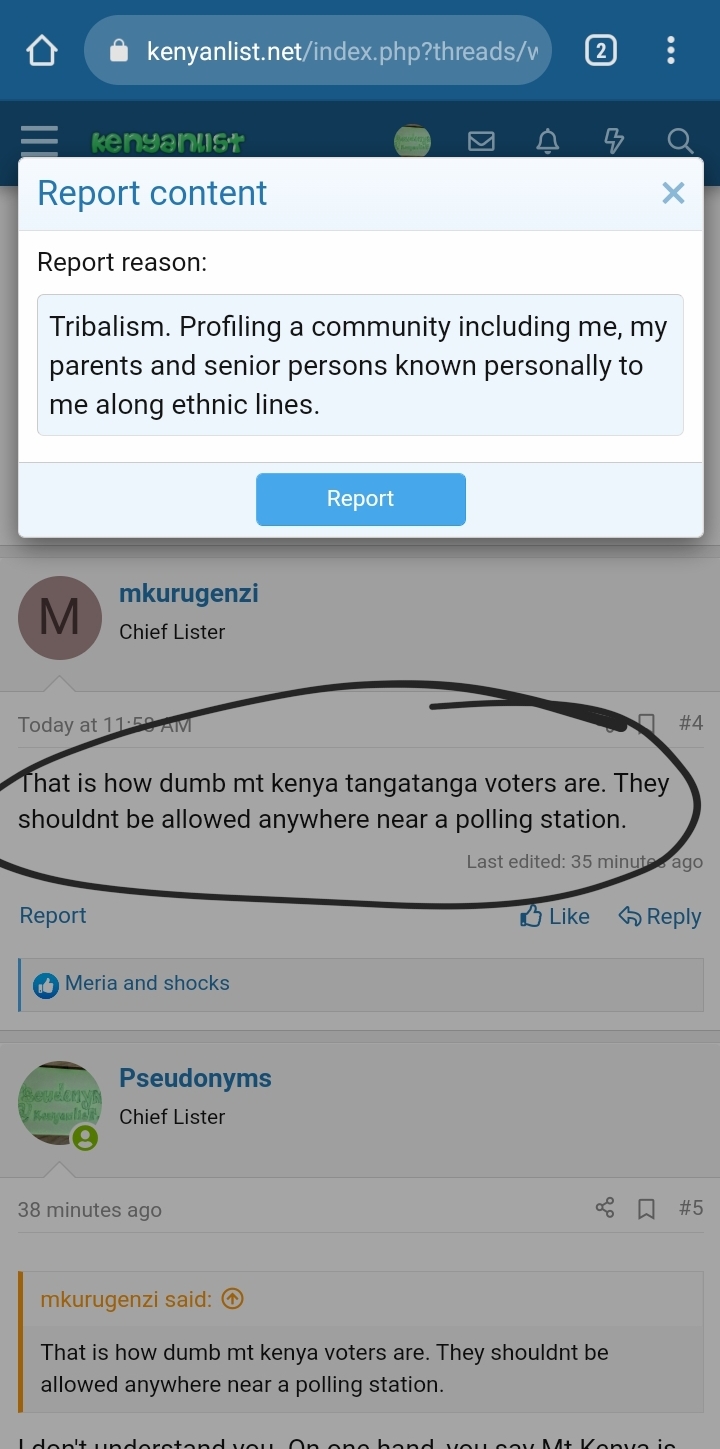The height and width of the screenshot is (1449, 720).
Task: Open mkurugenzi's profile
Action: (188, 593)
